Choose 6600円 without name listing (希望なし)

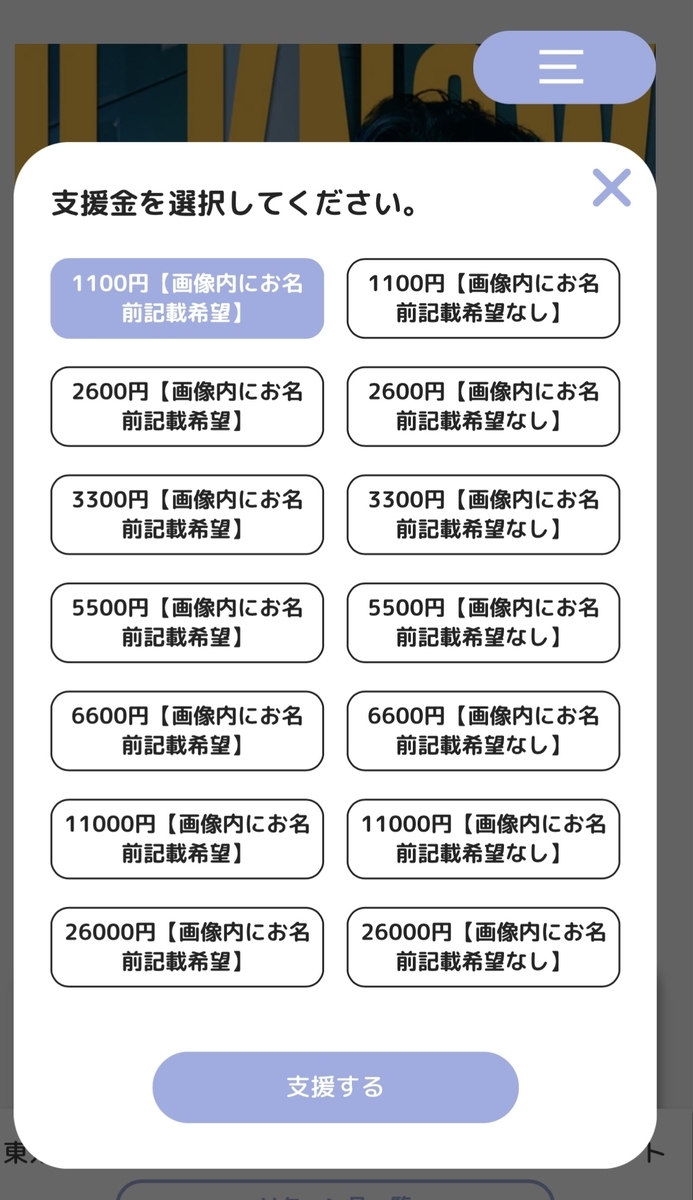pos(483,730)
